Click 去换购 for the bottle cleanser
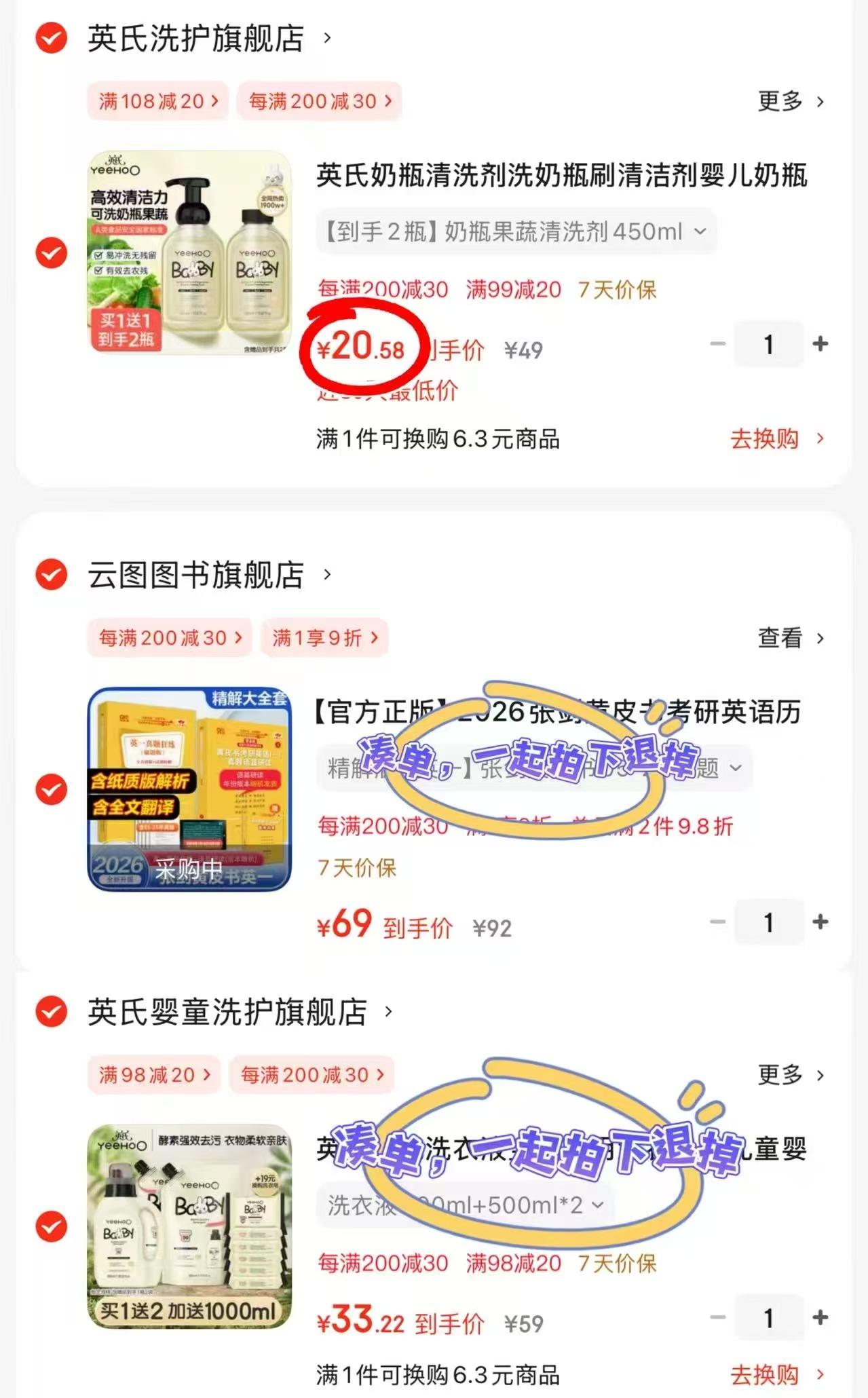 click(x=766, y=439)
